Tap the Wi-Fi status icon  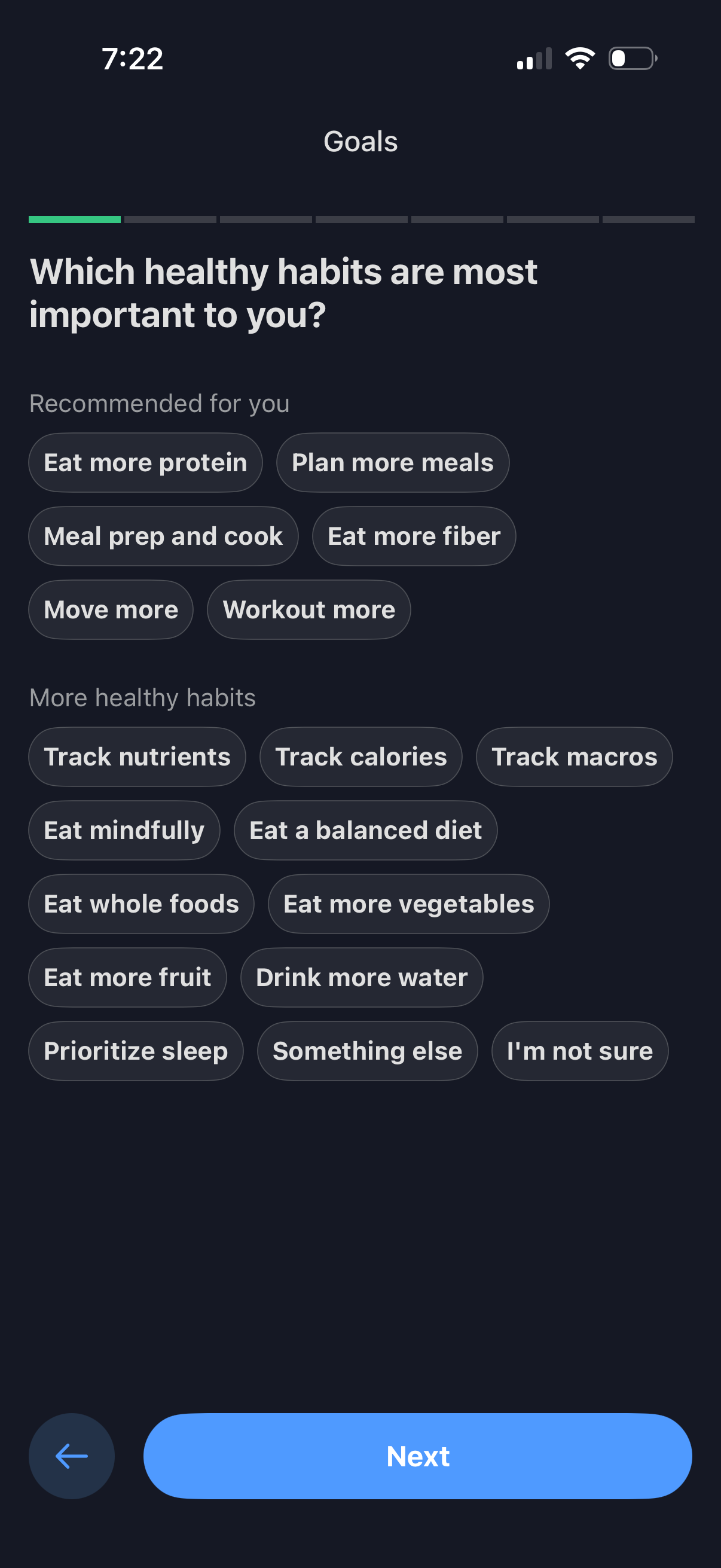(579, 58)
